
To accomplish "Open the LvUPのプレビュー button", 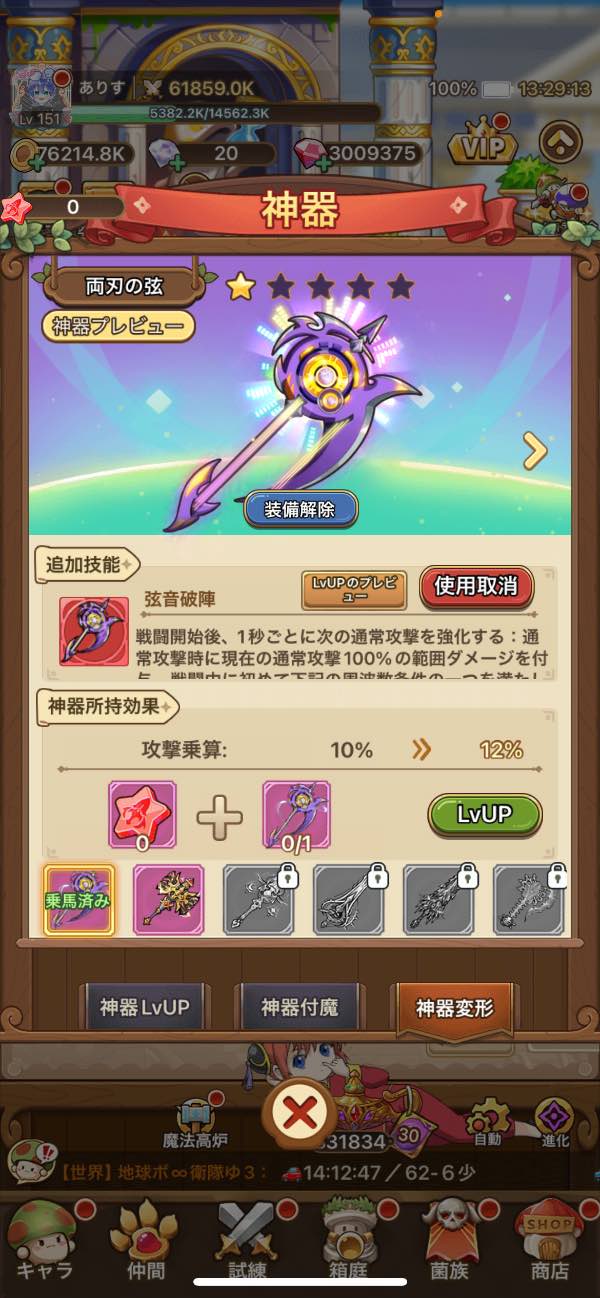I will point(354,590).
